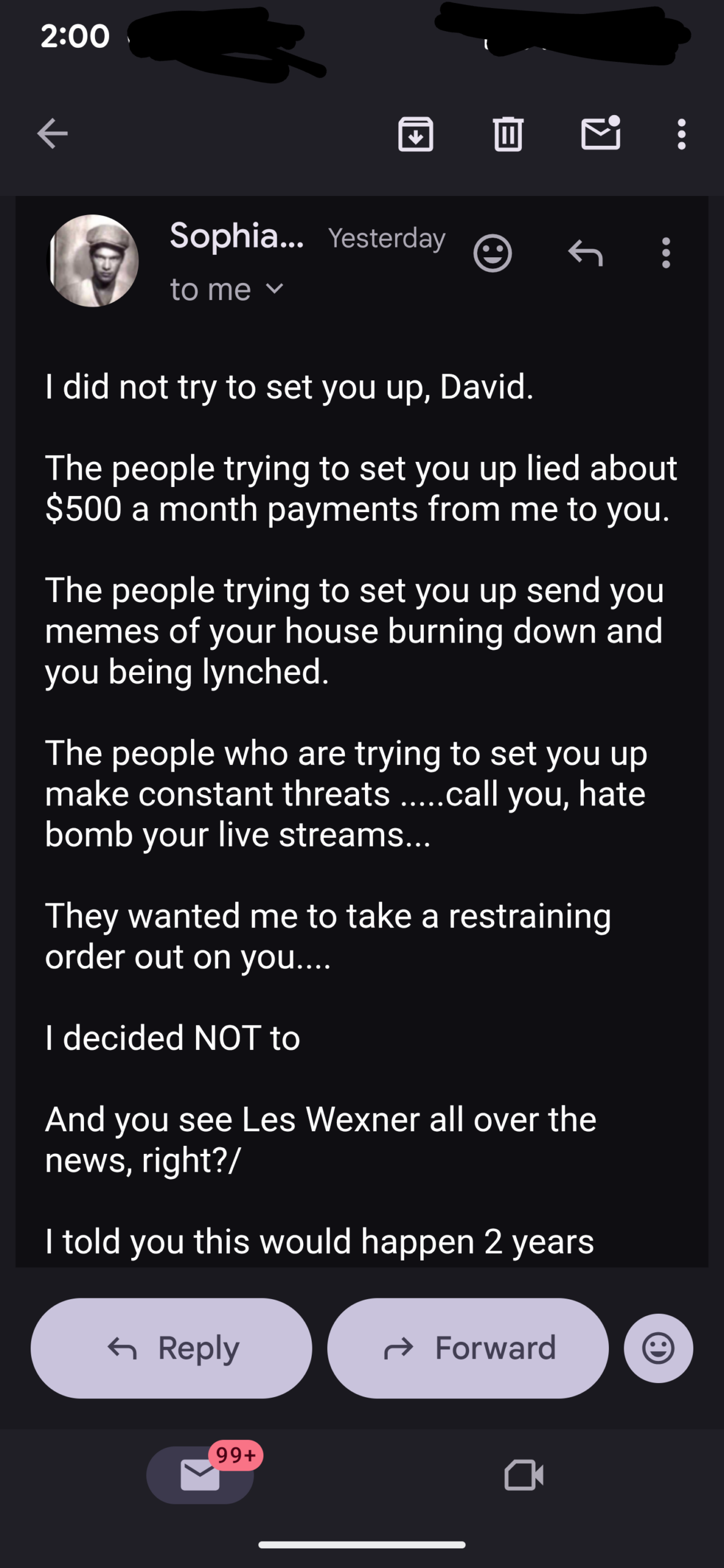This screenshot has height=1568, width=724.
Task: Open the top bar overflow menu
Action: [x=681, y=134]
